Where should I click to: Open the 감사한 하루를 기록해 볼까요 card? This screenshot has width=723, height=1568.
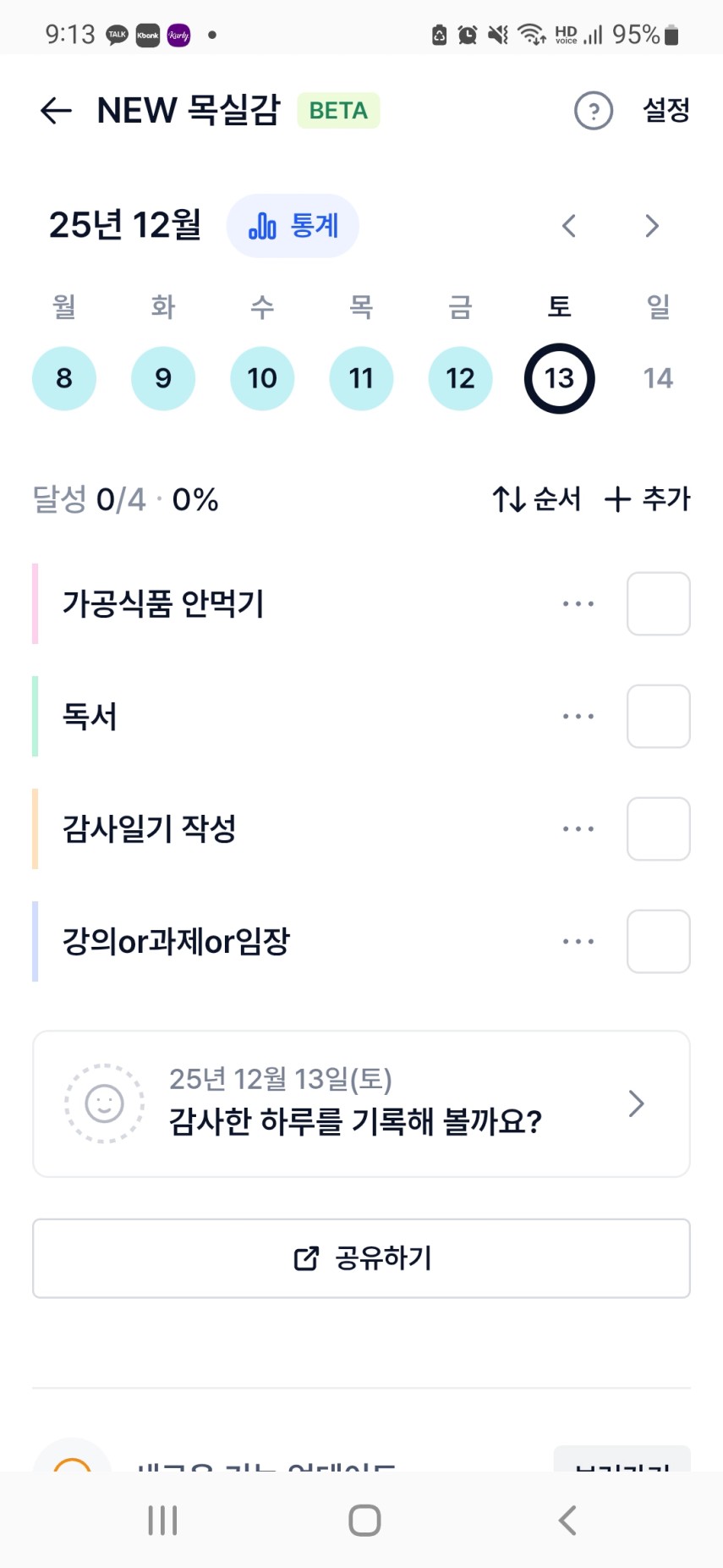pyautogui.click(x=361, y=1103)
